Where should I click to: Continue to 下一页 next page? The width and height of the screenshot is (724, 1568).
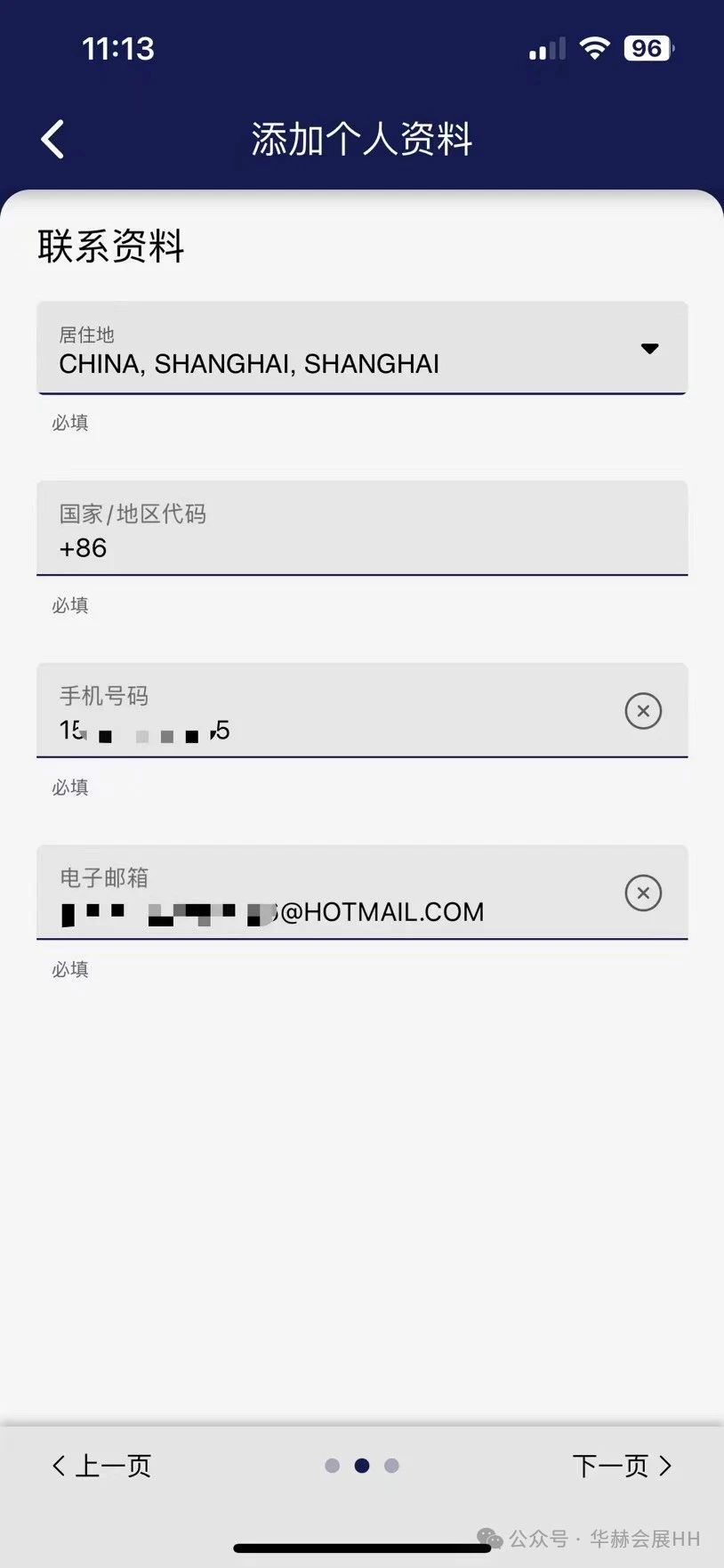[622, 1466]
